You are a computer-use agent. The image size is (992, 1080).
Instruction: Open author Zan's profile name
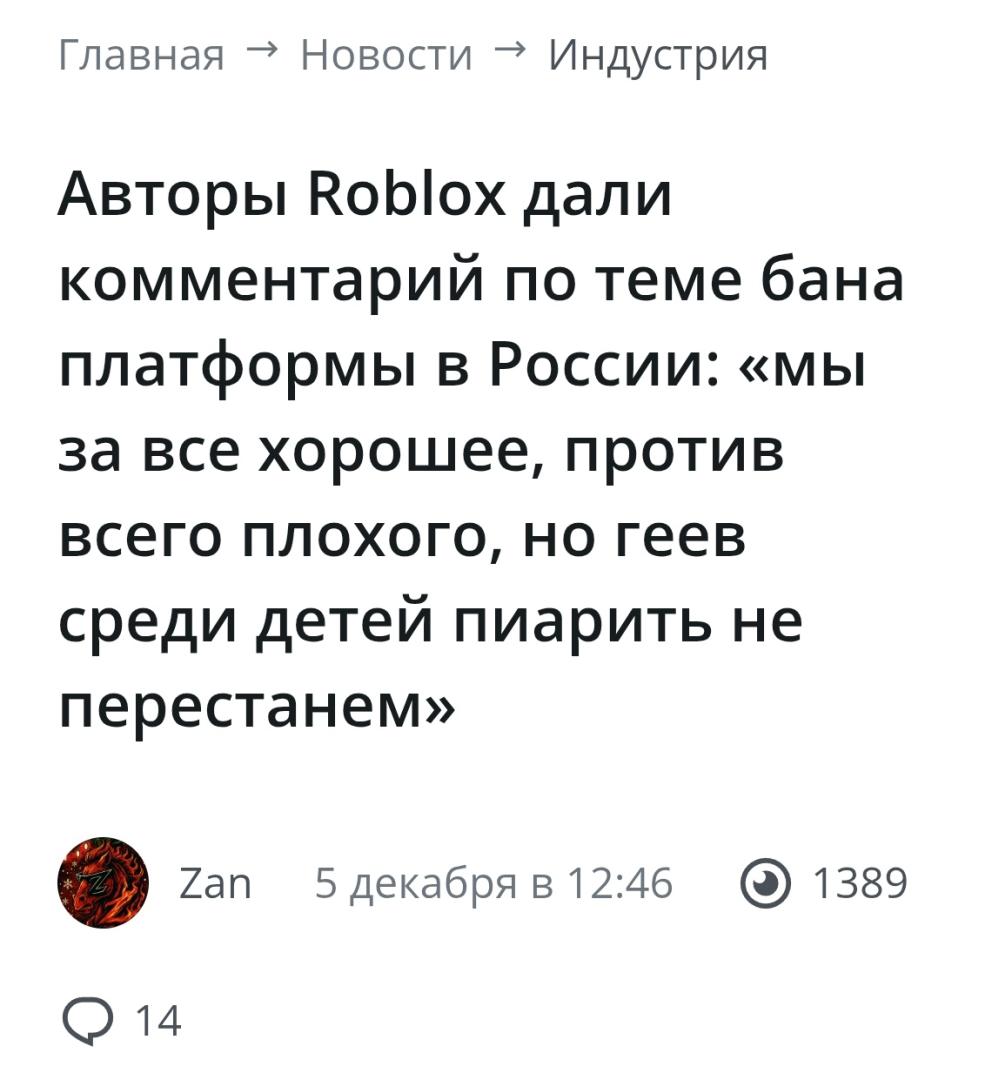pos(217,884)
